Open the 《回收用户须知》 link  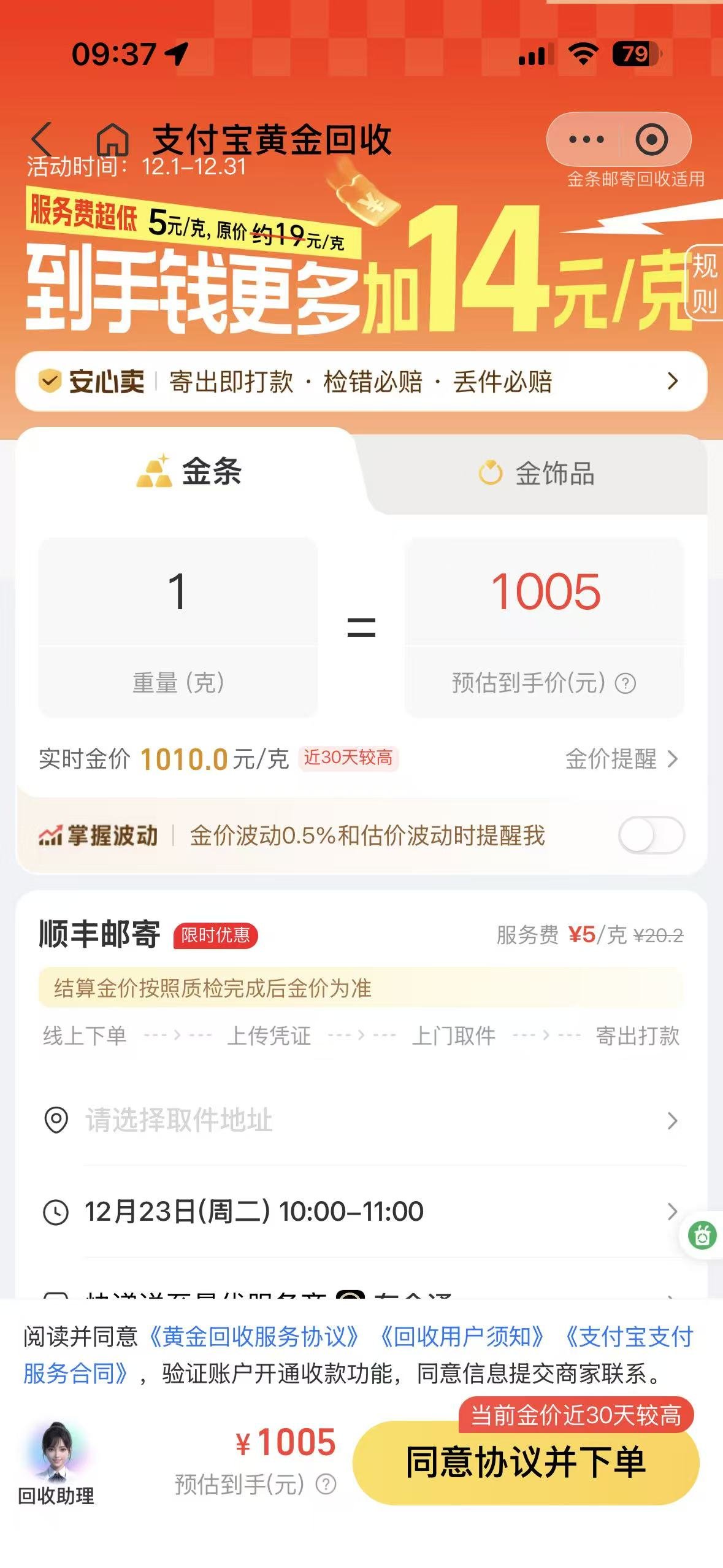coord(461,1337)
